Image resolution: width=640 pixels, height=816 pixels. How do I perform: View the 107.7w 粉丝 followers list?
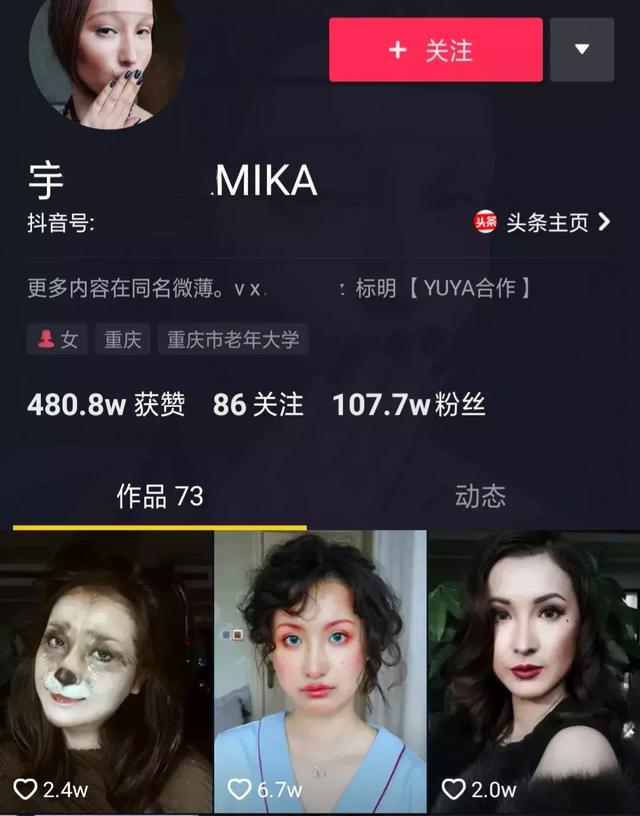408,405
